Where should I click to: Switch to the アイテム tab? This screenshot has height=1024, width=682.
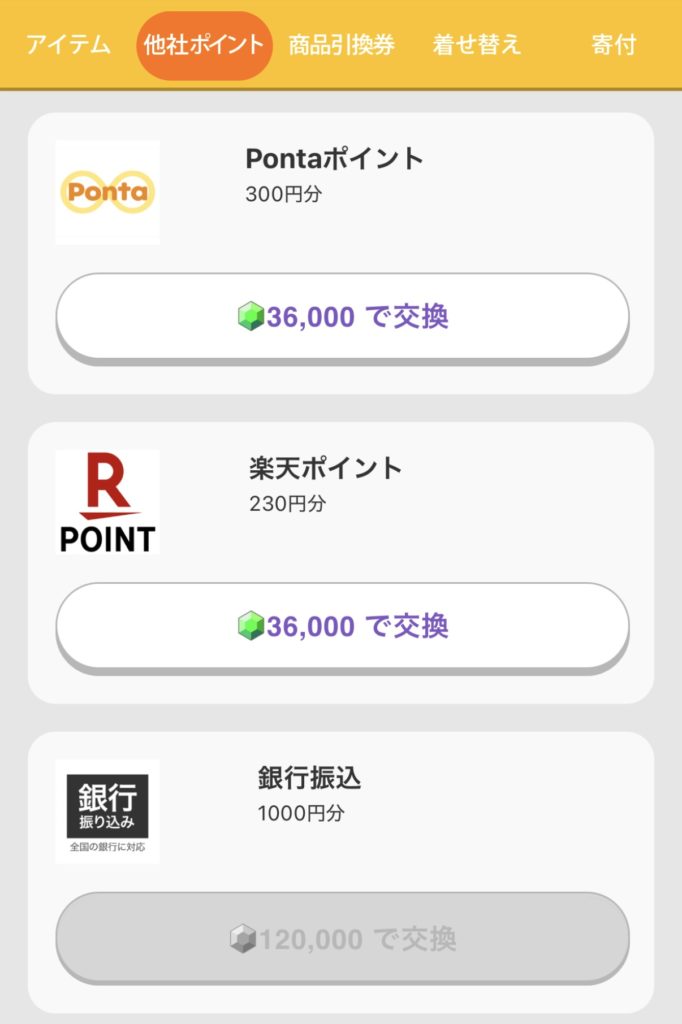(x=68, y=45)
